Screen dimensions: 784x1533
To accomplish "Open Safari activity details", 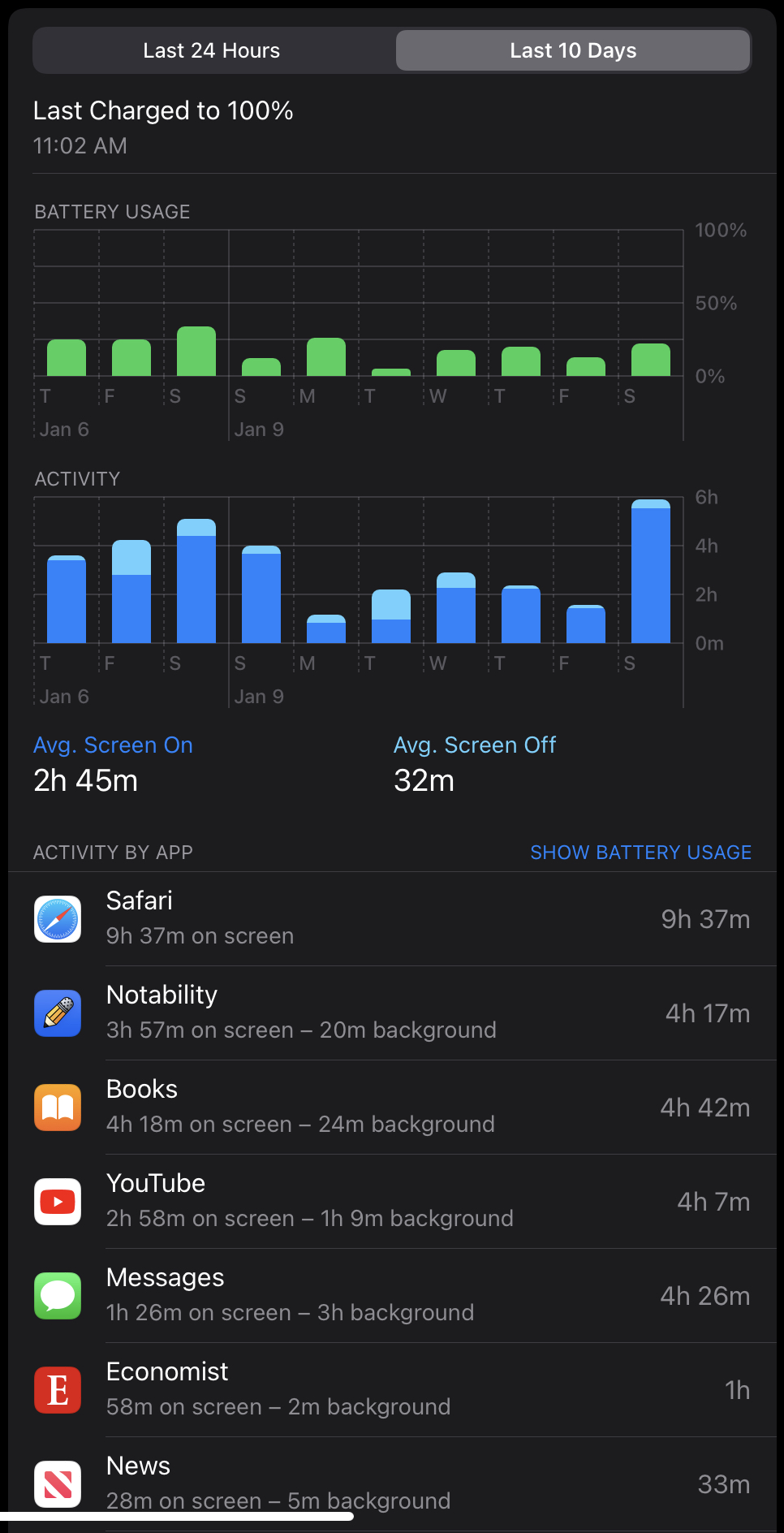I will (392, 919).
